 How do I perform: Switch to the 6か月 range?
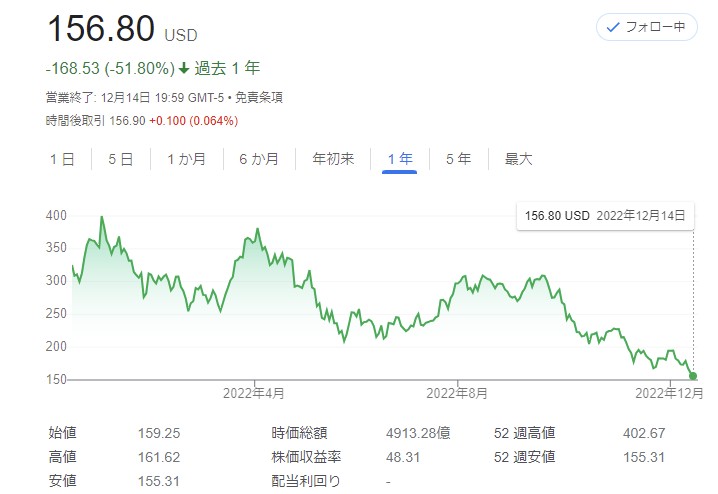(259, 159)
